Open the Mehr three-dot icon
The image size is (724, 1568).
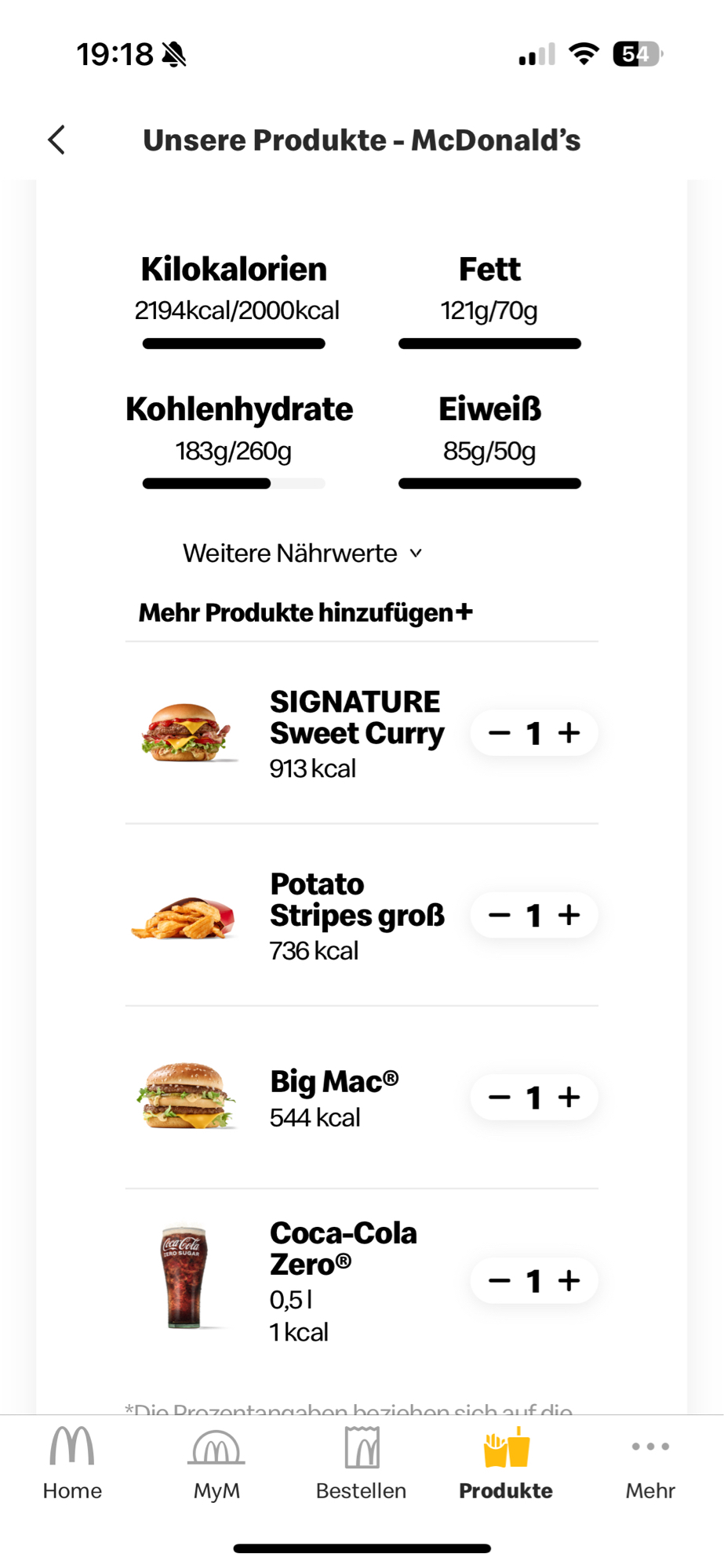(x=649, y=1446)
